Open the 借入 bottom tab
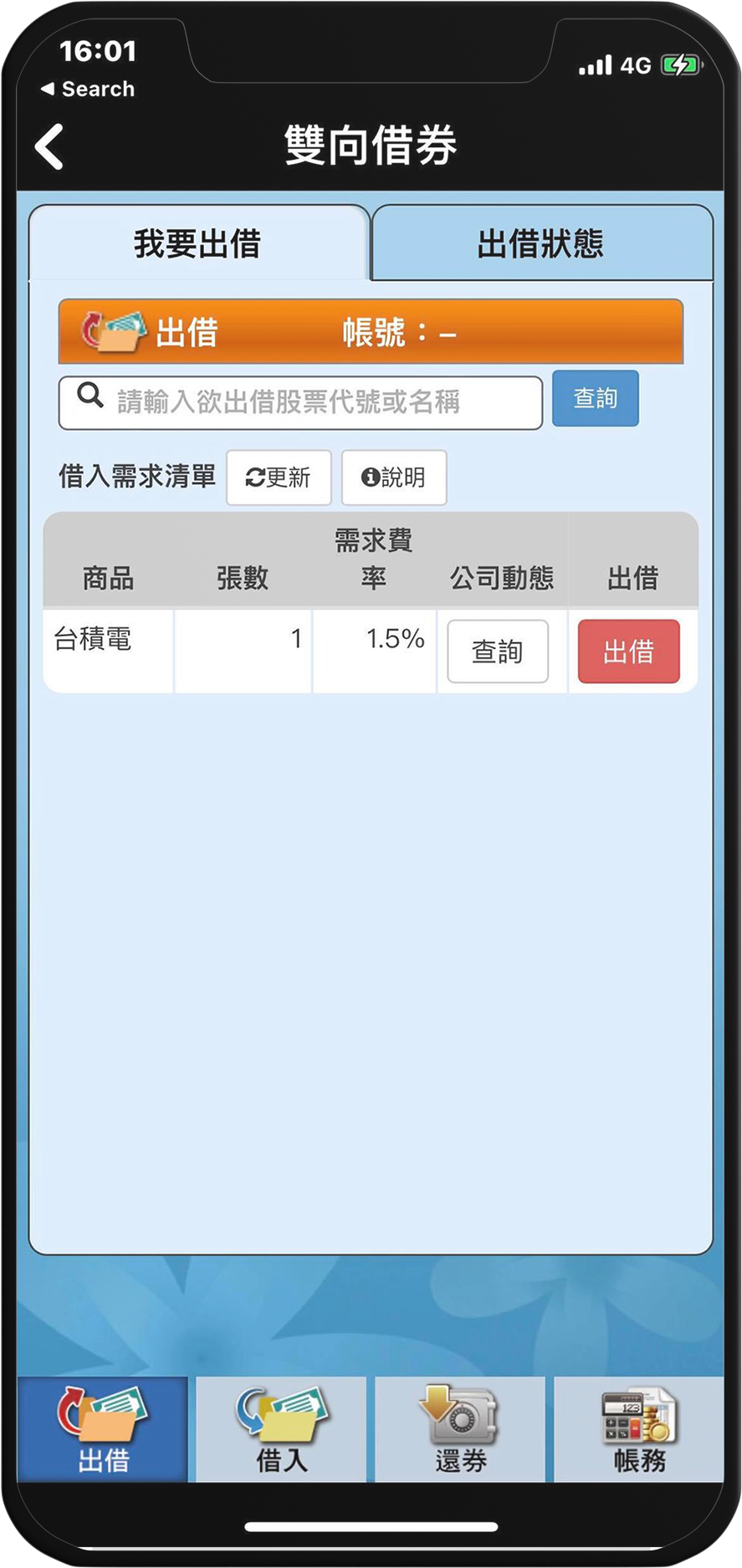The image size is (742, 1568). click(x=282, y=1429)
